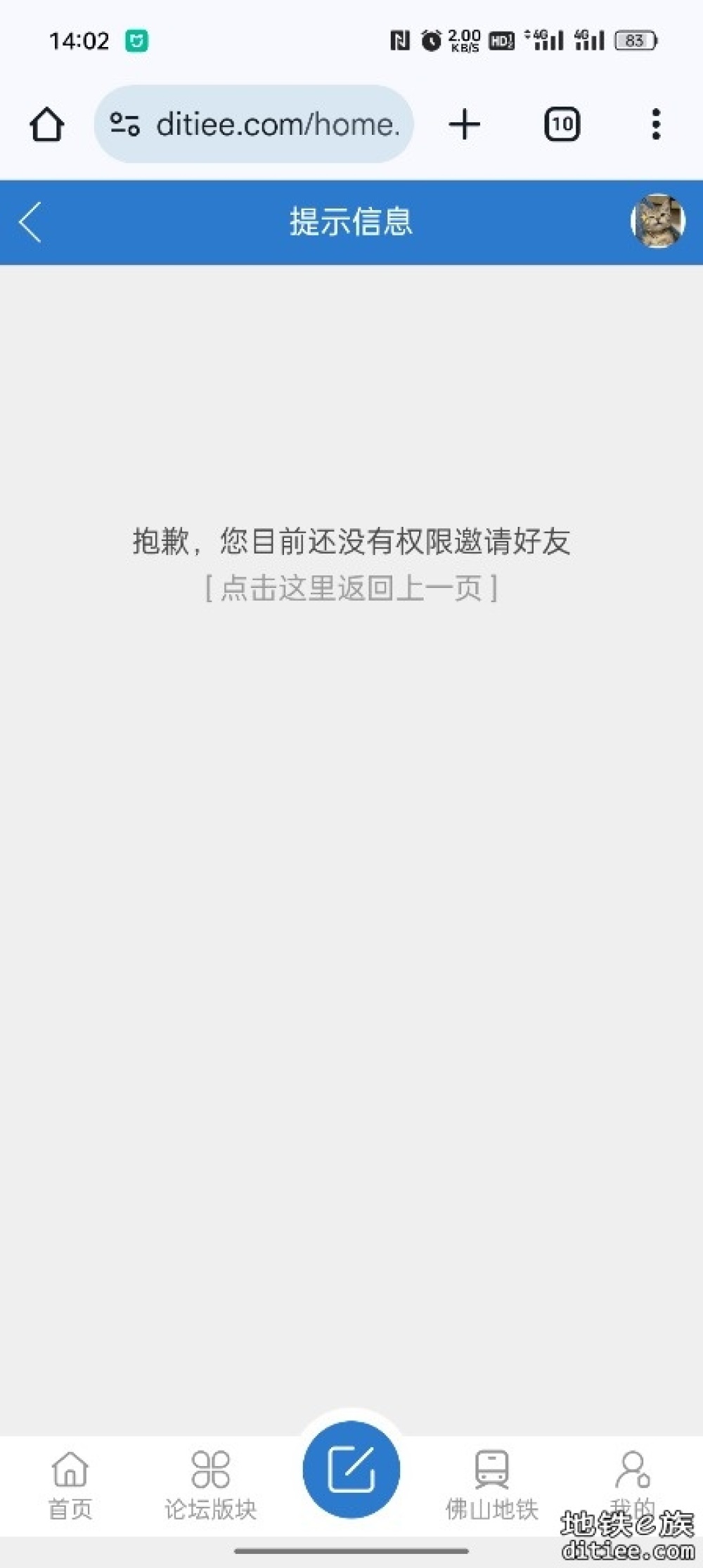Tap the browser address bar

pyautogui.click(x=254, y=124)
